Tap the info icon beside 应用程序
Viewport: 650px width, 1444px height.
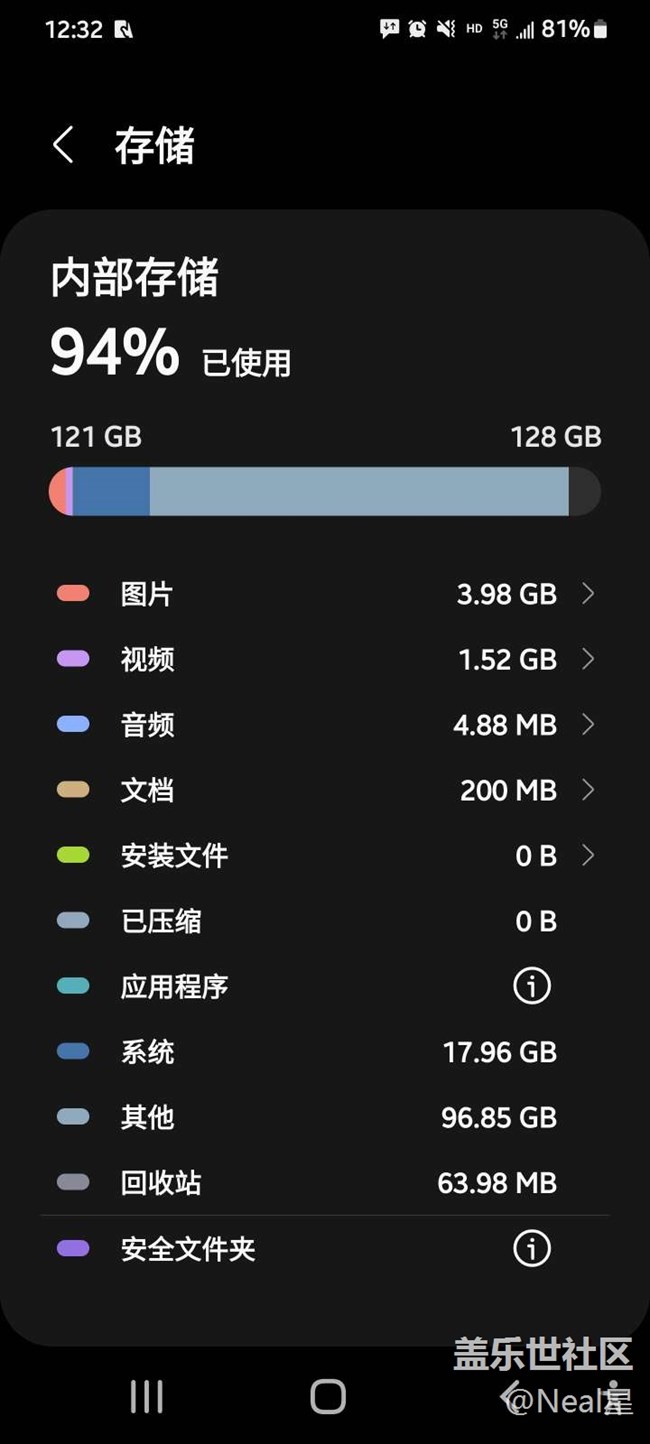(x=532, y=986)
